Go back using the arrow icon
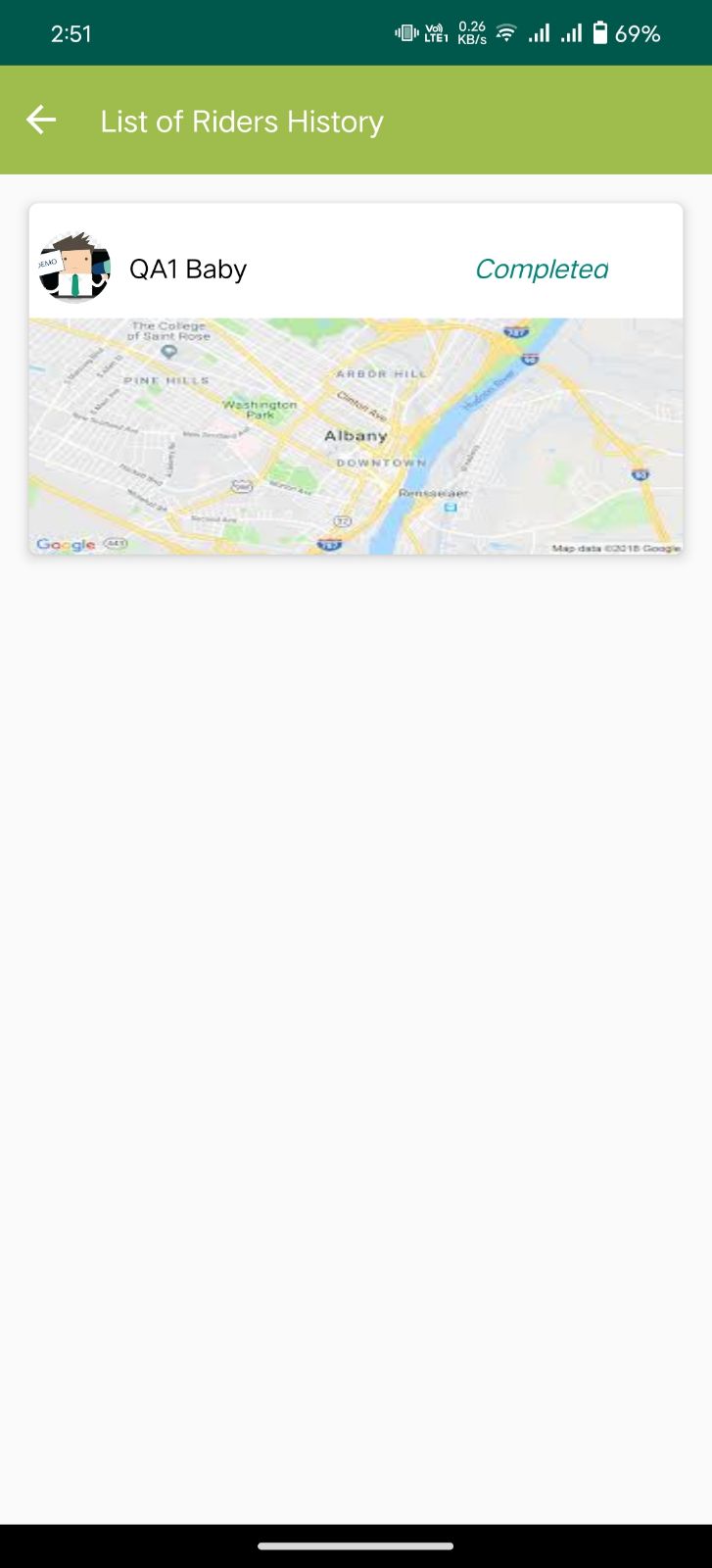The image size is (712, 1568). (41, 121)
